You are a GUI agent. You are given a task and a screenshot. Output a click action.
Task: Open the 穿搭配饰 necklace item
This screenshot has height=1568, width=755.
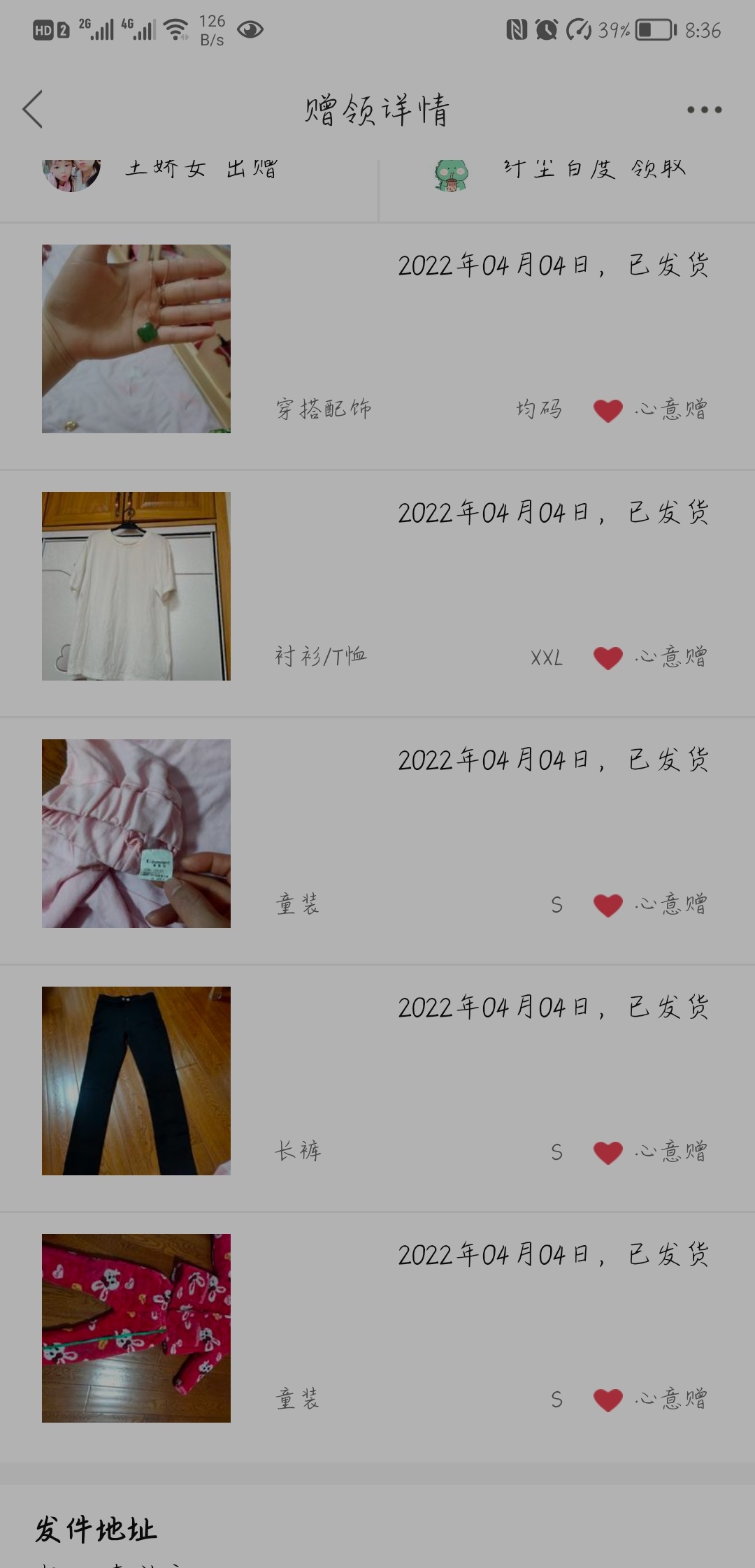click(x=377, y=347)
